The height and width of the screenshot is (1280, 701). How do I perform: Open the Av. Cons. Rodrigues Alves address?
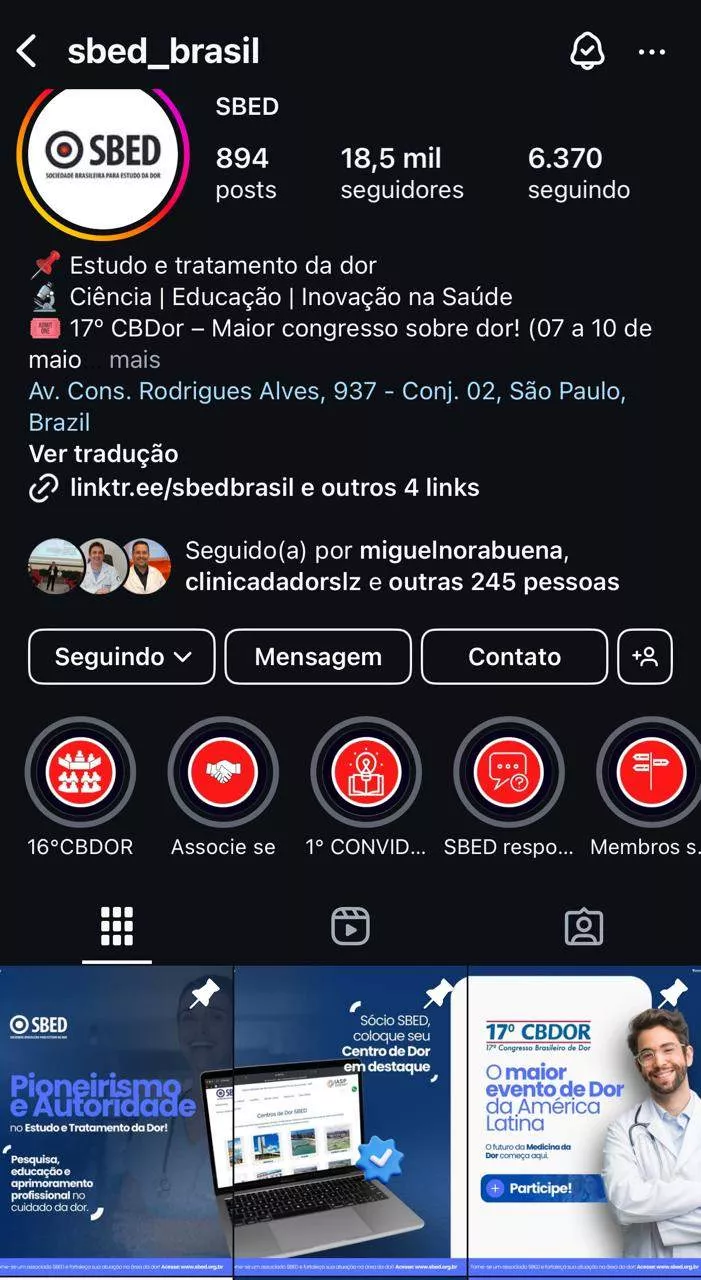tap(327, 391)
